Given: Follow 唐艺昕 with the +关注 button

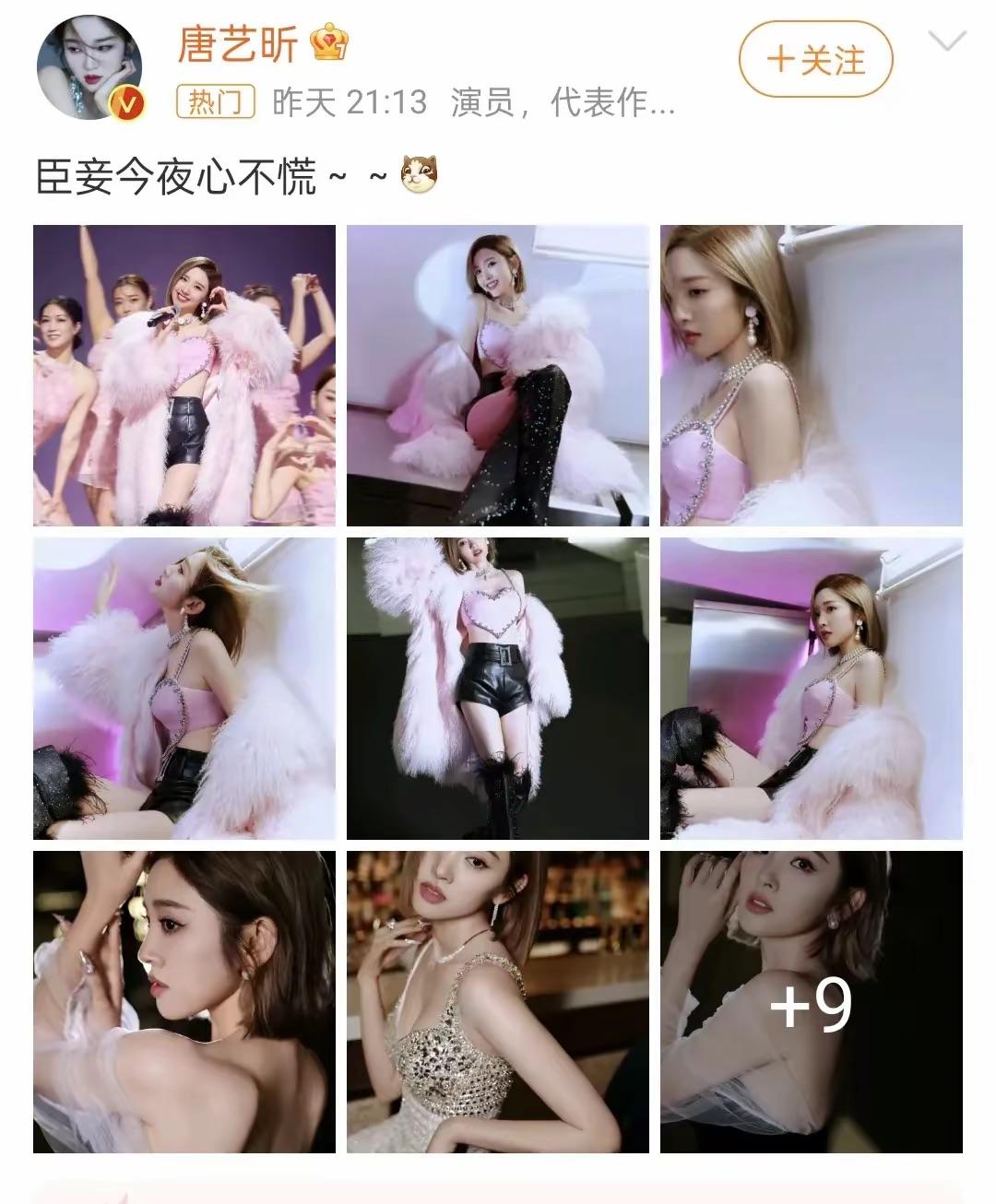Looking at the screenshot, I should point(815,61).
